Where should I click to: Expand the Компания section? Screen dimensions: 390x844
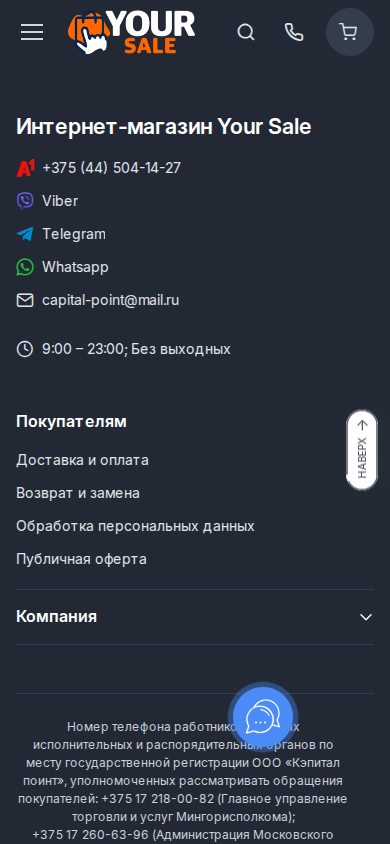point(195,617)
